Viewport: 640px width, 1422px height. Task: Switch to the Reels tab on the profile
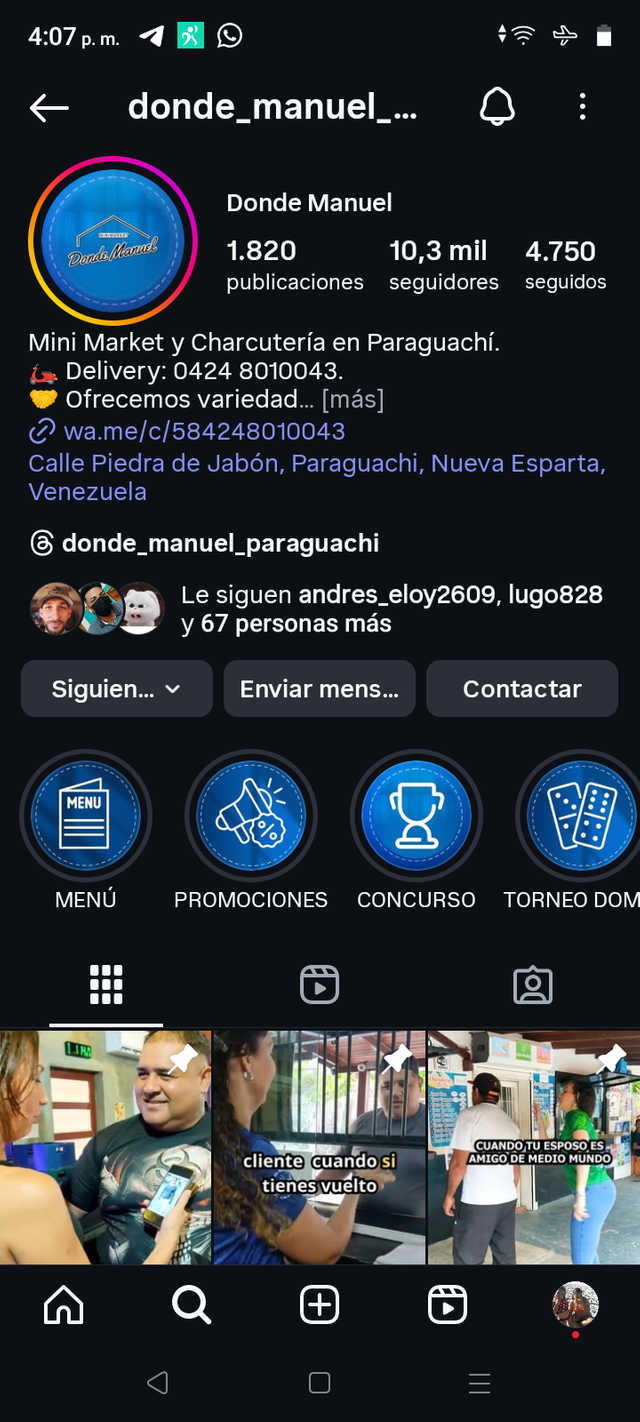pos(319,985)
